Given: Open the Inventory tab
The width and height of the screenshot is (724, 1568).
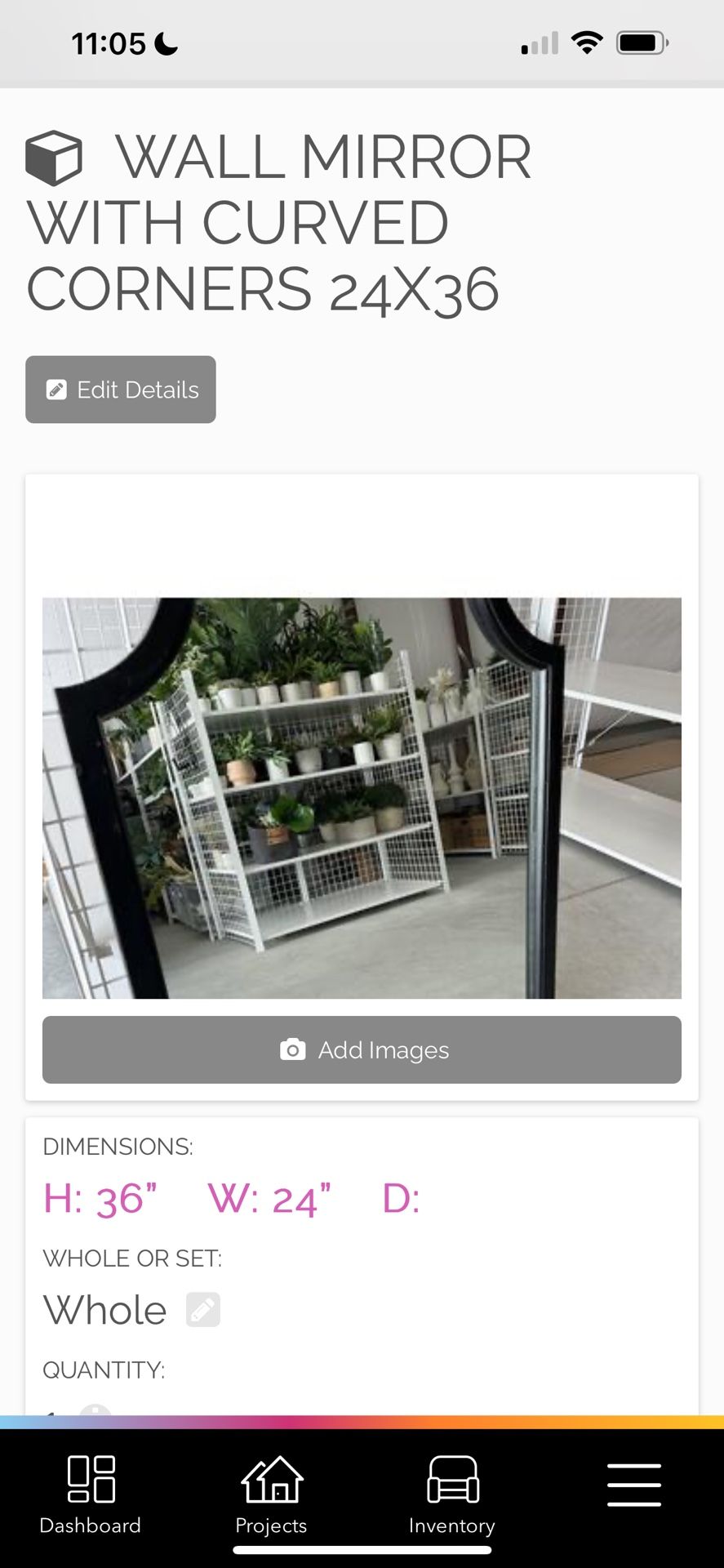Looking at the screenshot, I should pyautogui.click(x=452, y=1495).
